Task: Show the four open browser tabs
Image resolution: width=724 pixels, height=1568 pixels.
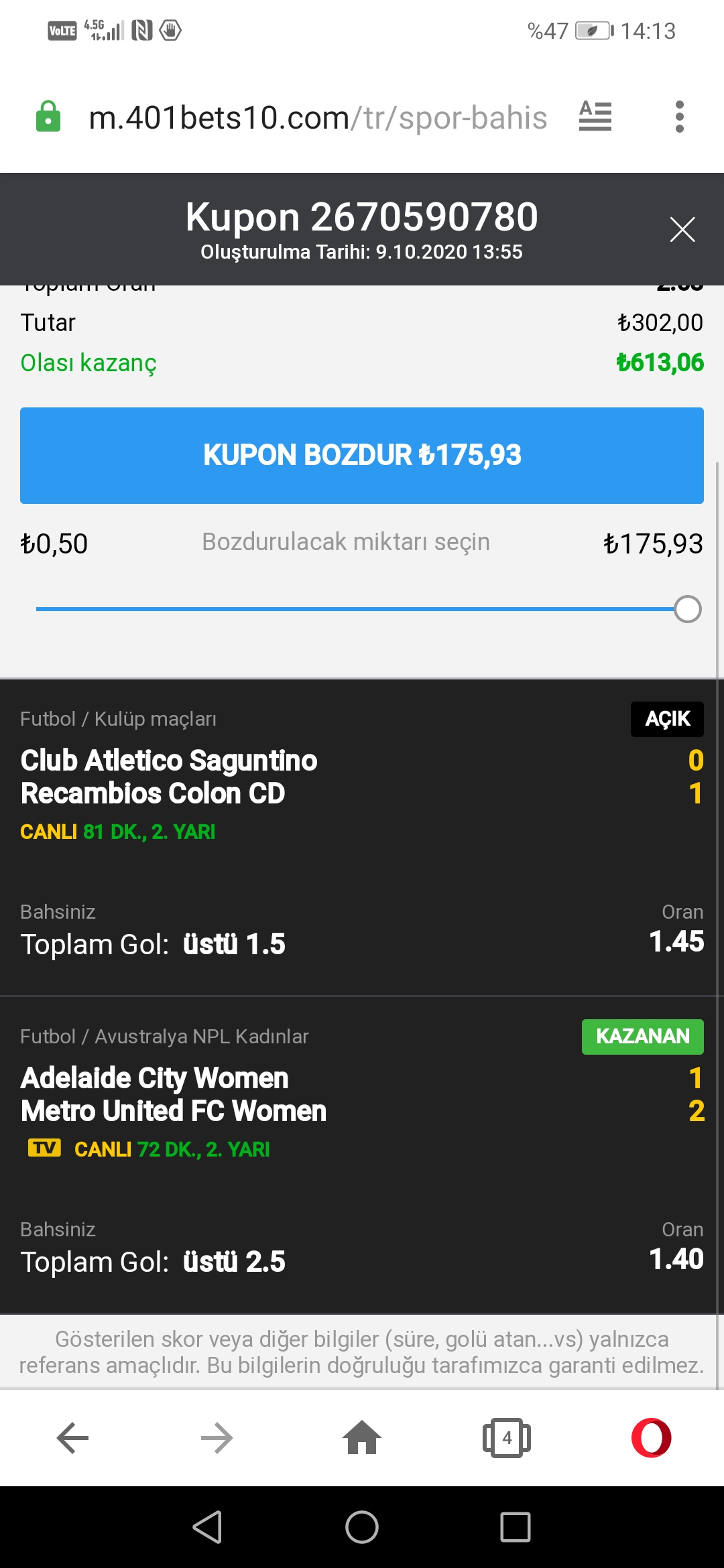Action: (507, 1438)
